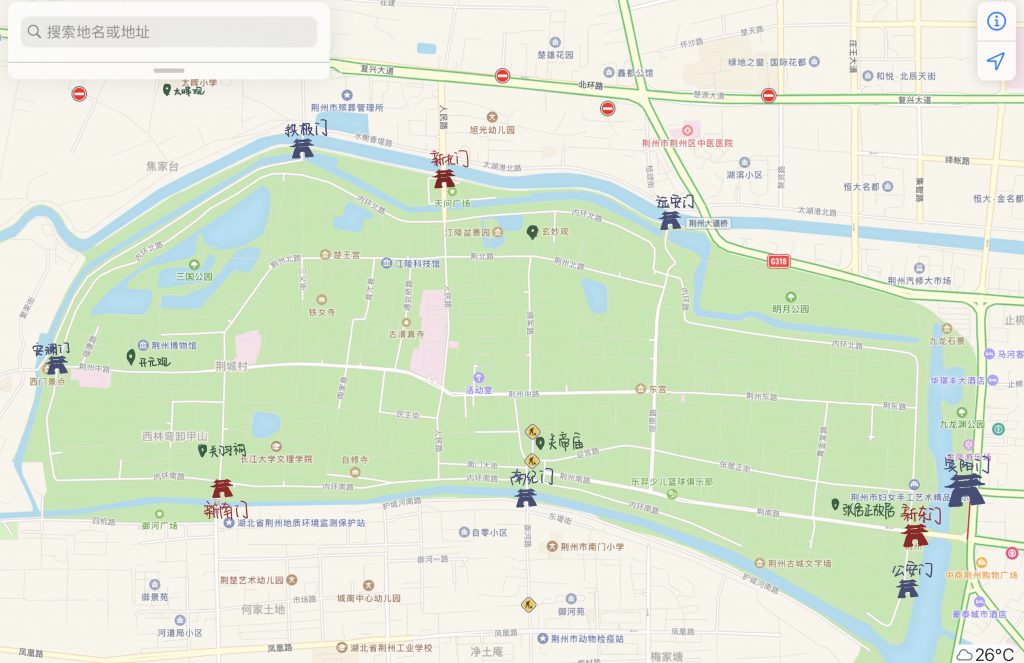Open the map settings info button
This screenshot has width=1024, height=663.
(995, 21)
